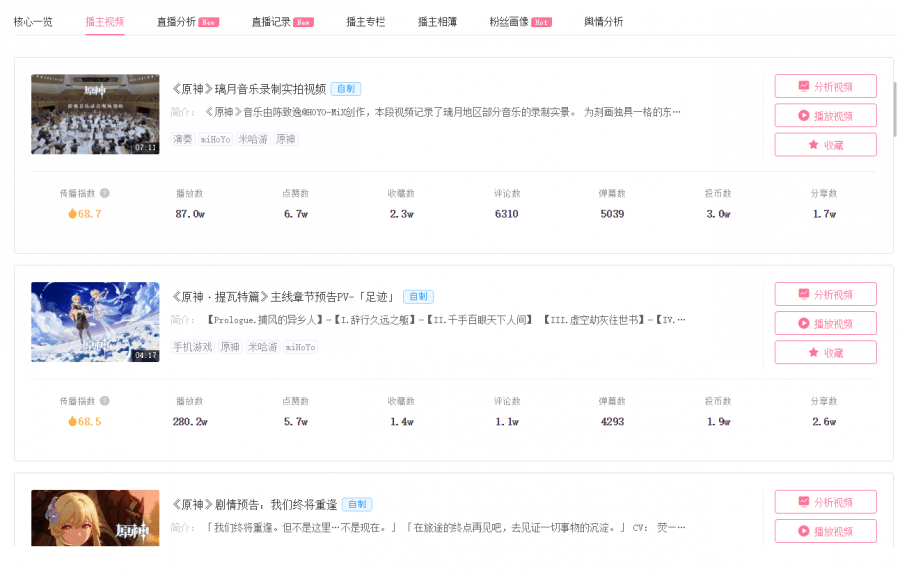Tap 播放视频 for 我们终将重逢
900x574 pixels.
point(825,531)
